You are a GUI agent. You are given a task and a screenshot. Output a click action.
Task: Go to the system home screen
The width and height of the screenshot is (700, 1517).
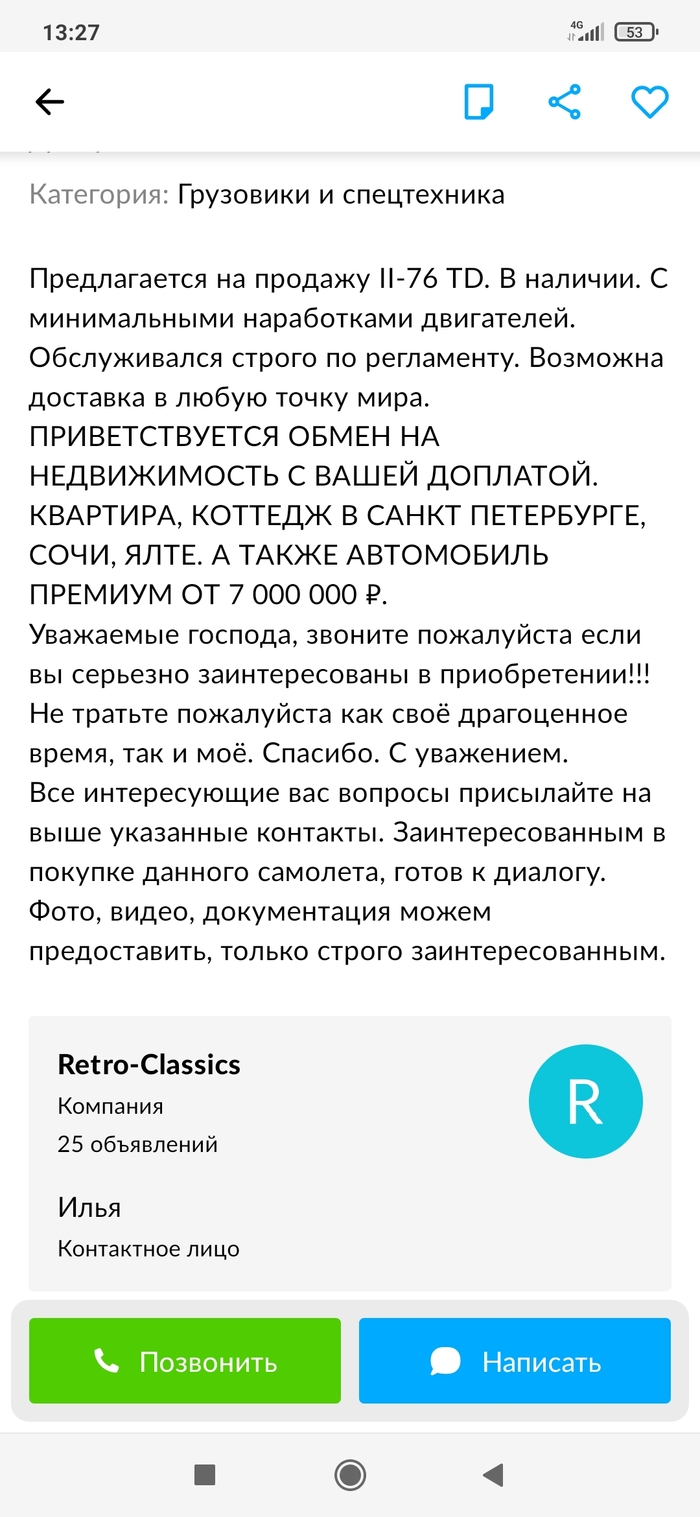pos(350,1474)
